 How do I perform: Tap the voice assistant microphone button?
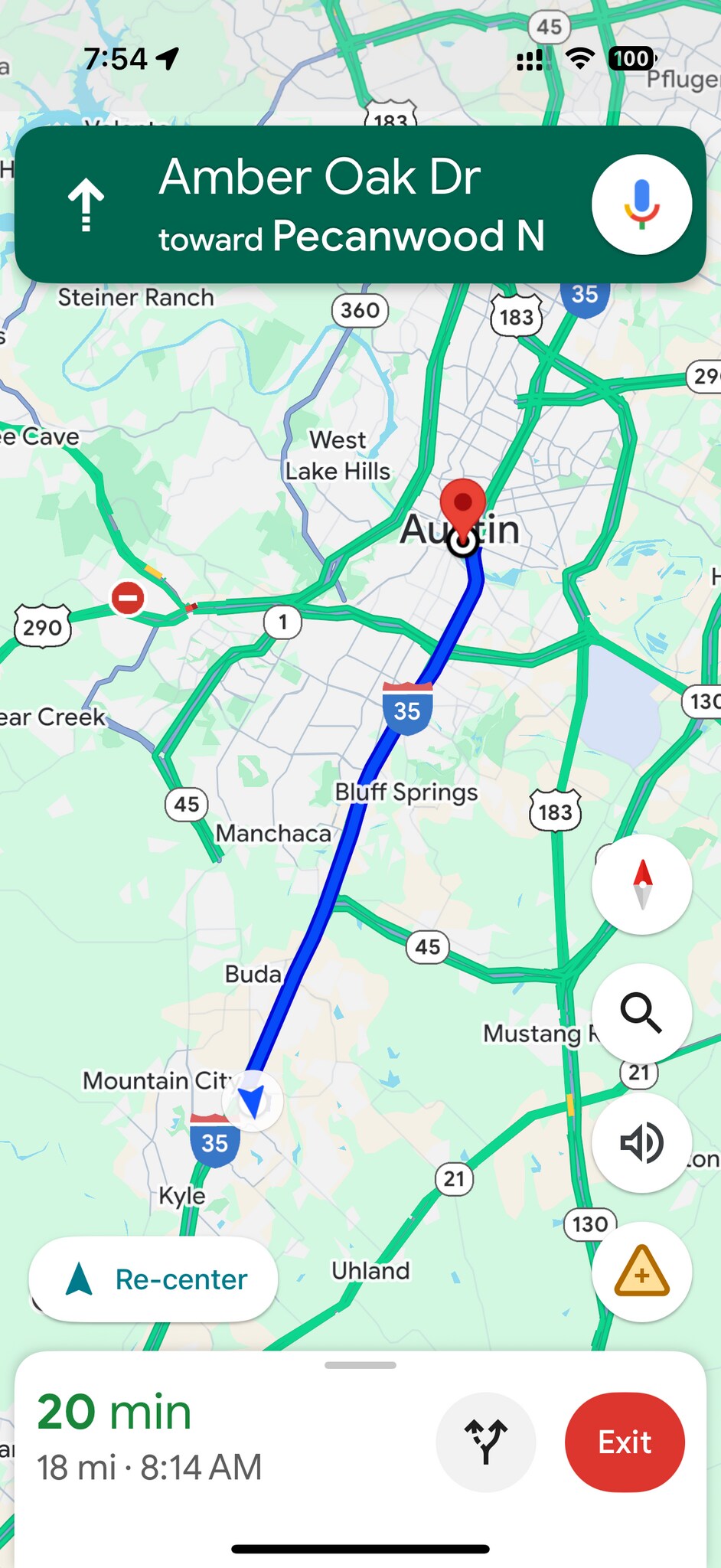pyautogui.click(x=641, y=204)
